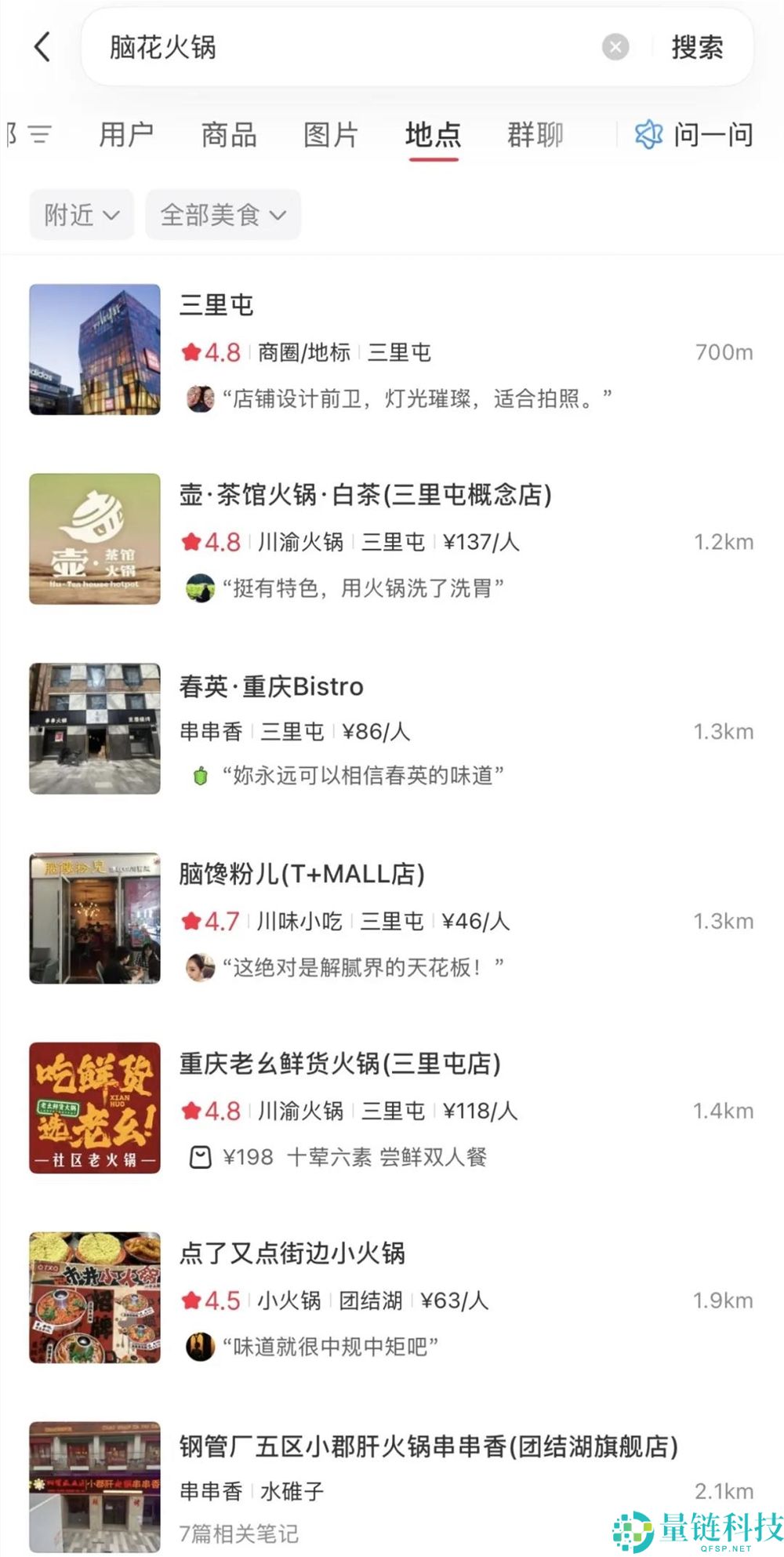The image size is (784, 1557).
Task: Click the reviewer avatar on 脑馋粉儿 listing
Action: click(x=200, y=967)
